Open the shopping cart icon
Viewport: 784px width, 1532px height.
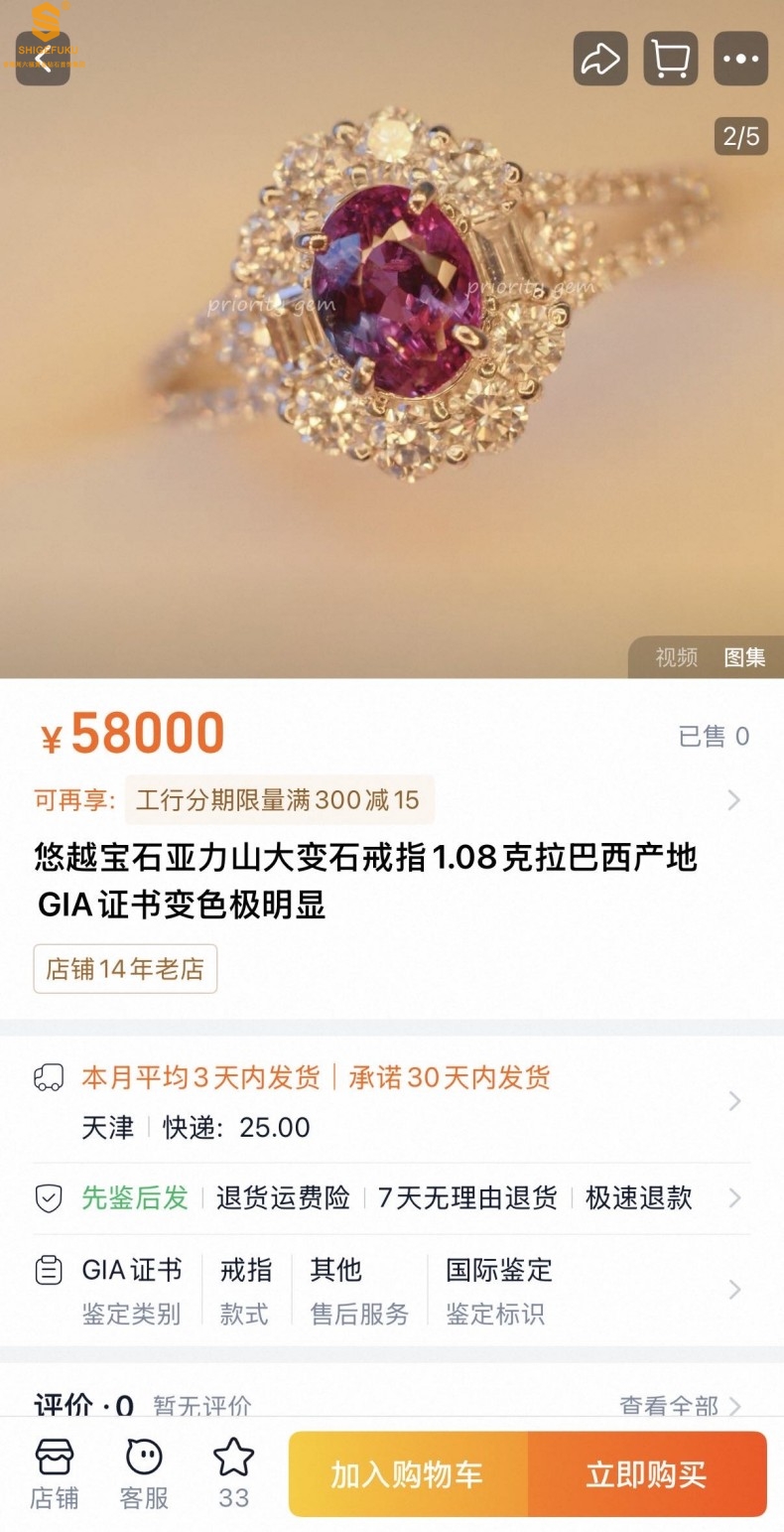click(x=671, y=59)
